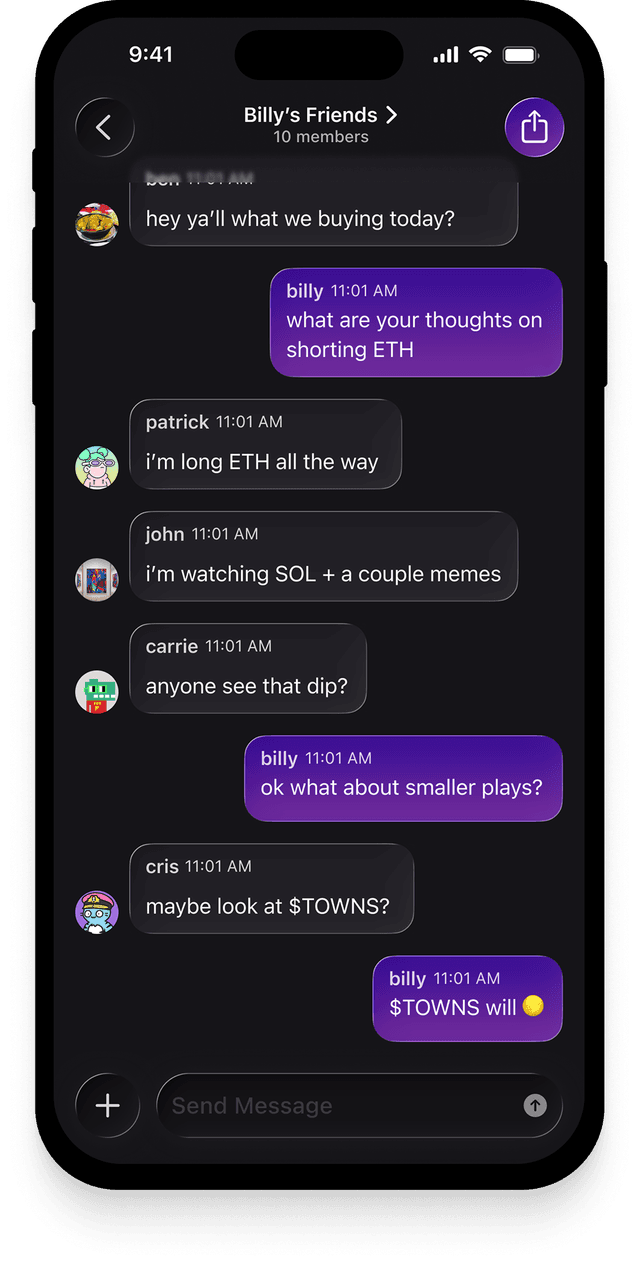Screen dimensions: 640x1263
Task: Open the plus attachment menu
Action: [x=107, y=1105]
